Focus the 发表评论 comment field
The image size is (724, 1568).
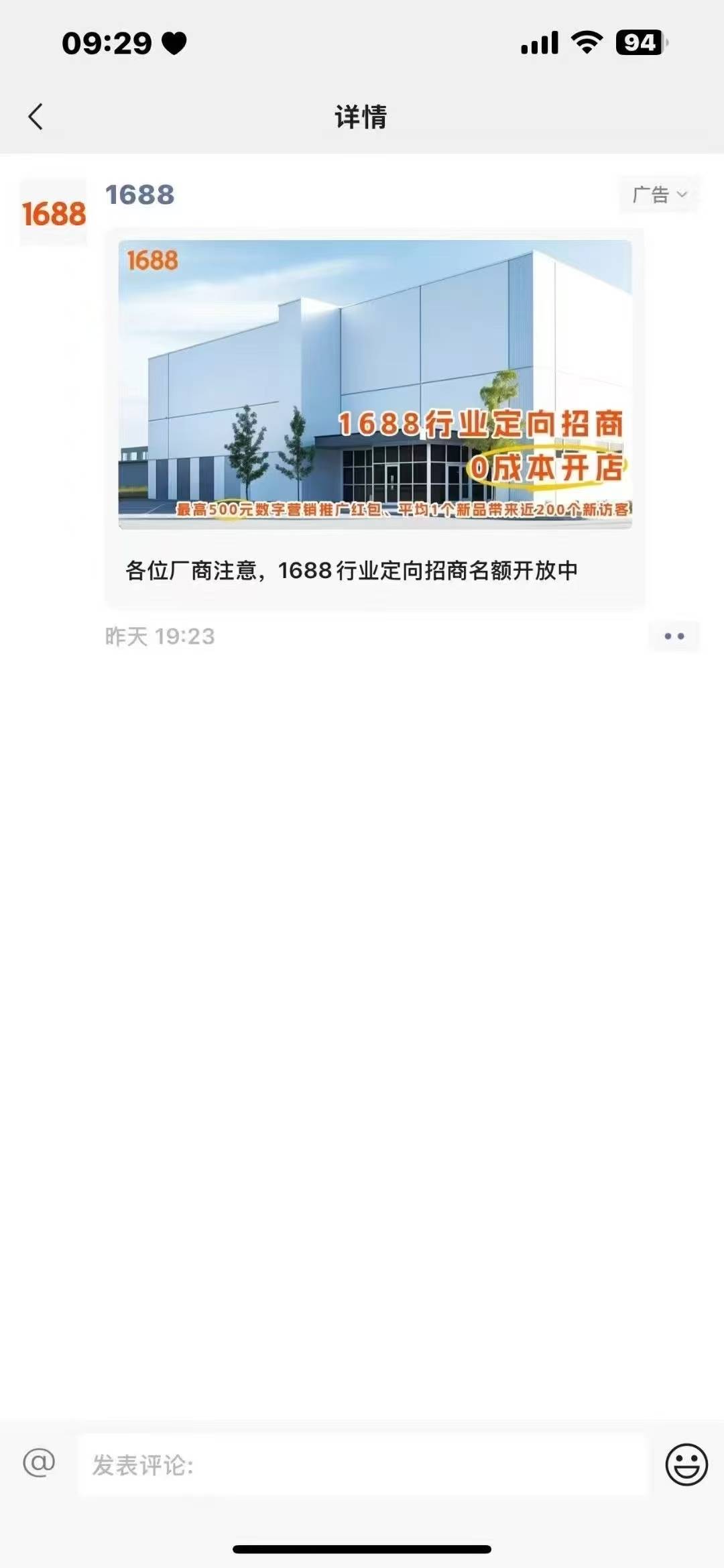(x=362, y=1465)
